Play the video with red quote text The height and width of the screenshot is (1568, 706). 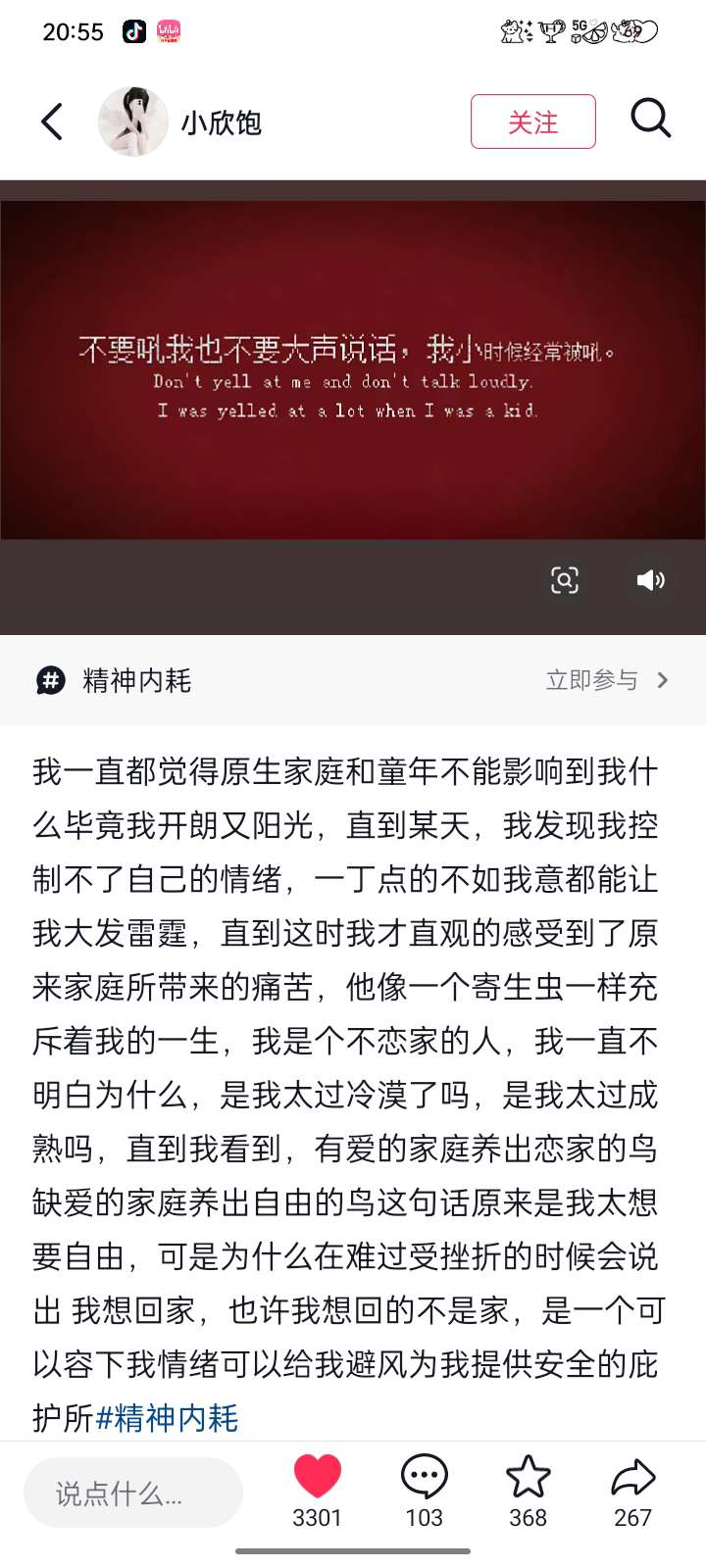click(x=353, y=370)
